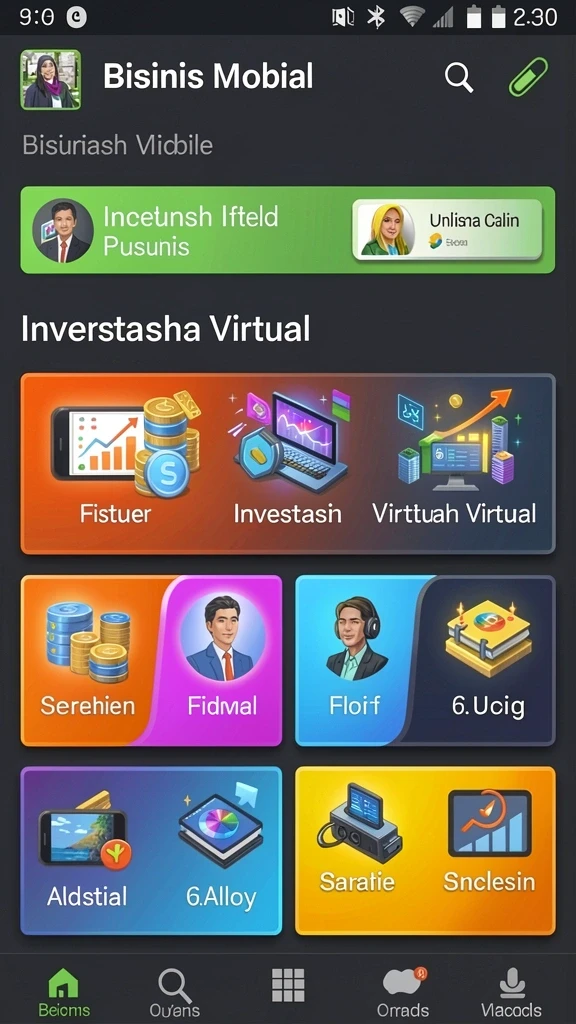Open the profile avatar beside Bisinis Mobial
The height and width of the screenshot is (1024, 576).
click(x=51, y=80)
